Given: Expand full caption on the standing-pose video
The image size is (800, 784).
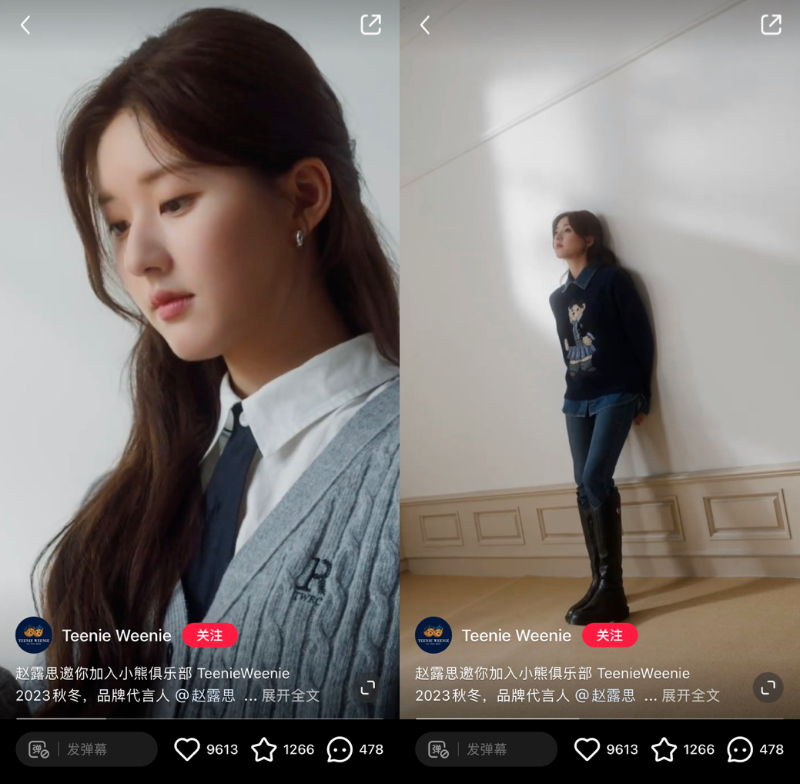Looking at the screenshot, I should point(690,695).
